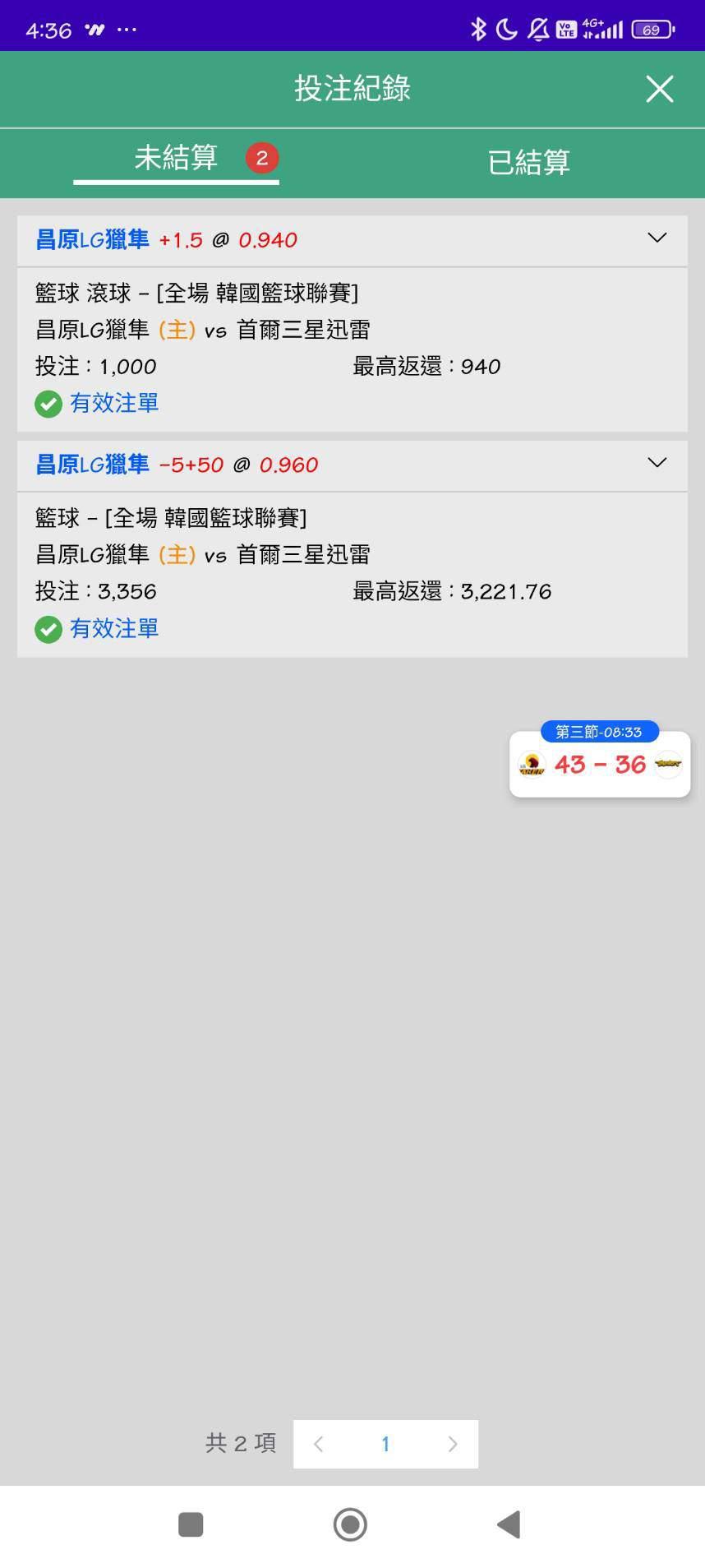Go to the next page of records
The height and width of the screenshot is (1568, 705).
pos(452,1444)
